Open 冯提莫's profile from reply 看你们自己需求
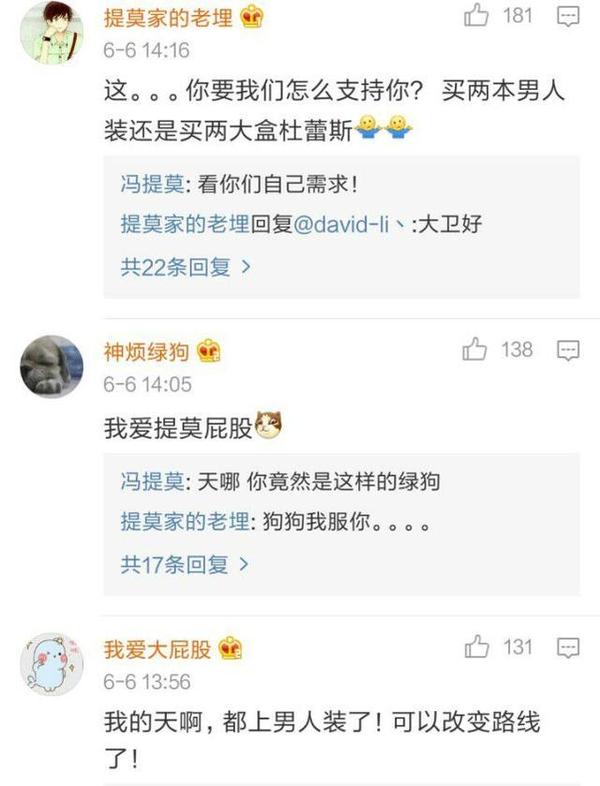Screen dimensions: 600x786 click(x=151, y=182)
